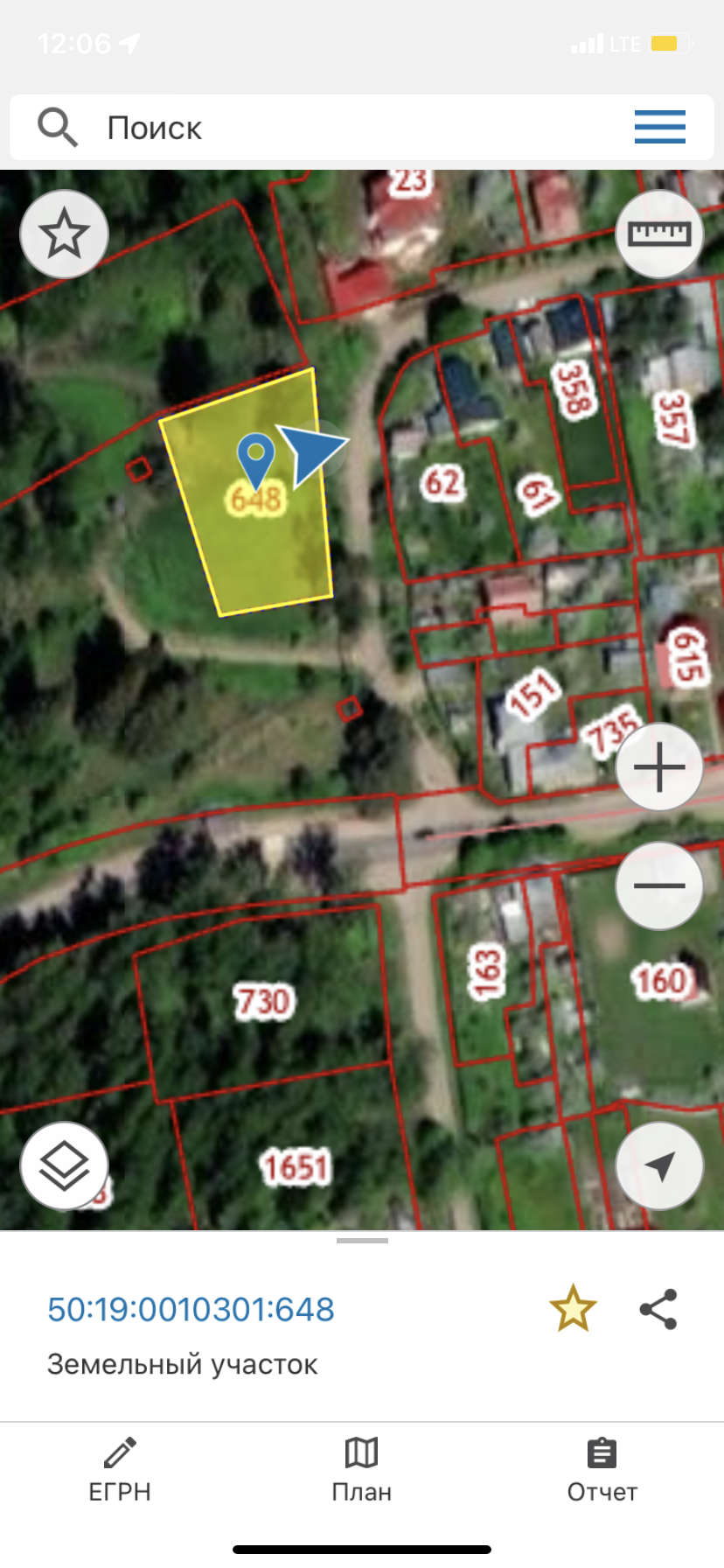Share this land parcel

pos(658,1309)
